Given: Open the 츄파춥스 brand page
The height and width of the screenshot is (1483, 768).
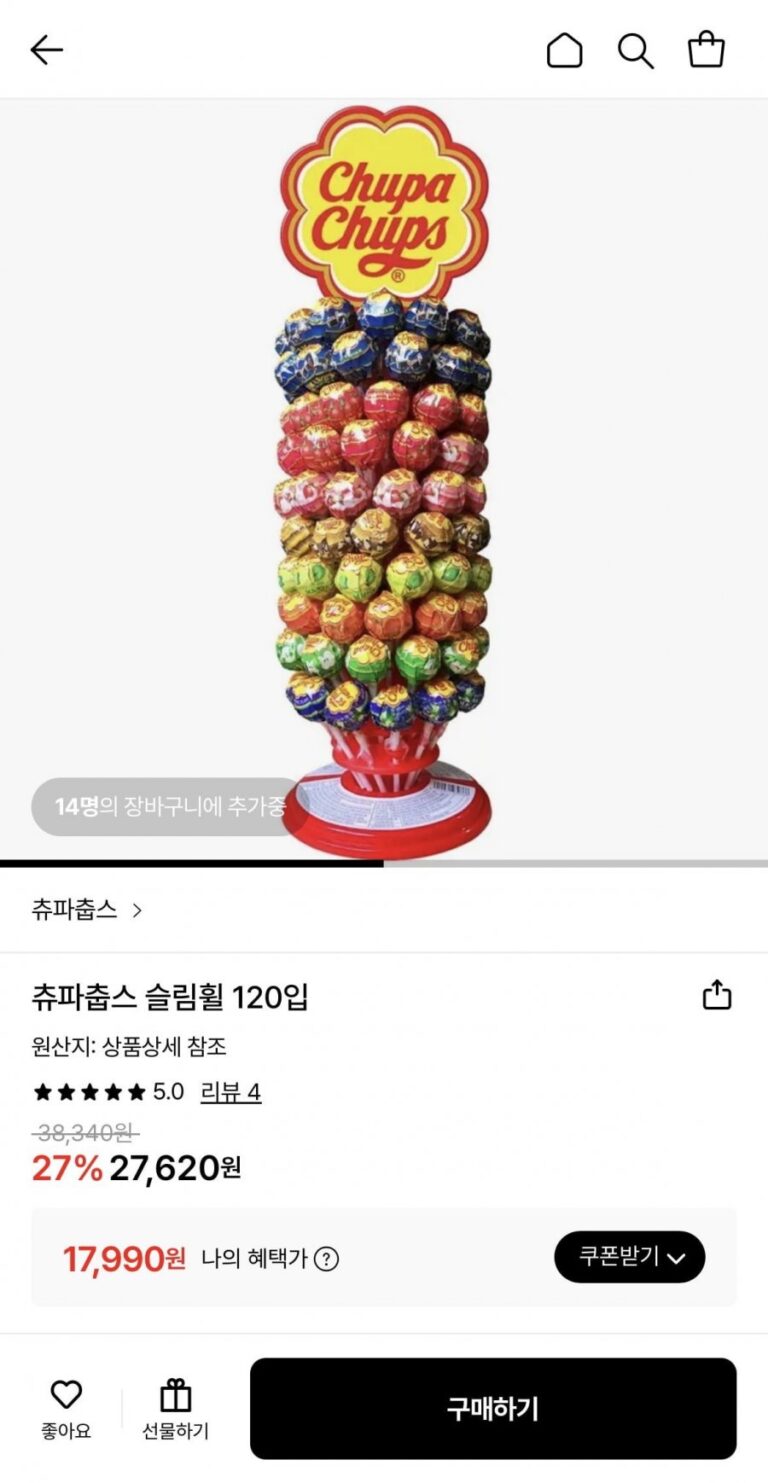Looking at the screenshot, I should 87,910.
